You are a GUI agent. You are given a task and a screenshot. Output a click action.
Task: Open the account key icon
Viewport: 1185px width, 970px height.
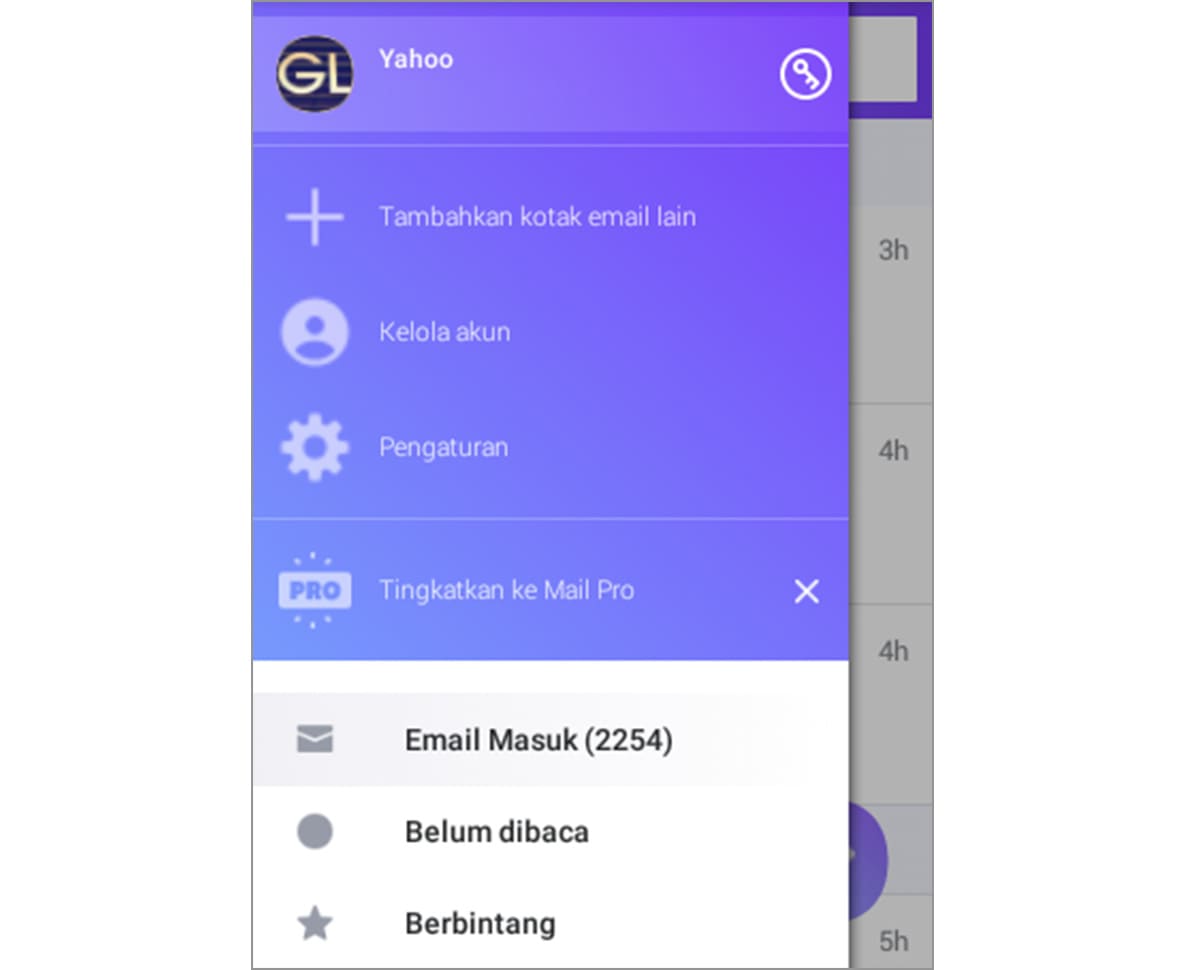click(805, 74)
